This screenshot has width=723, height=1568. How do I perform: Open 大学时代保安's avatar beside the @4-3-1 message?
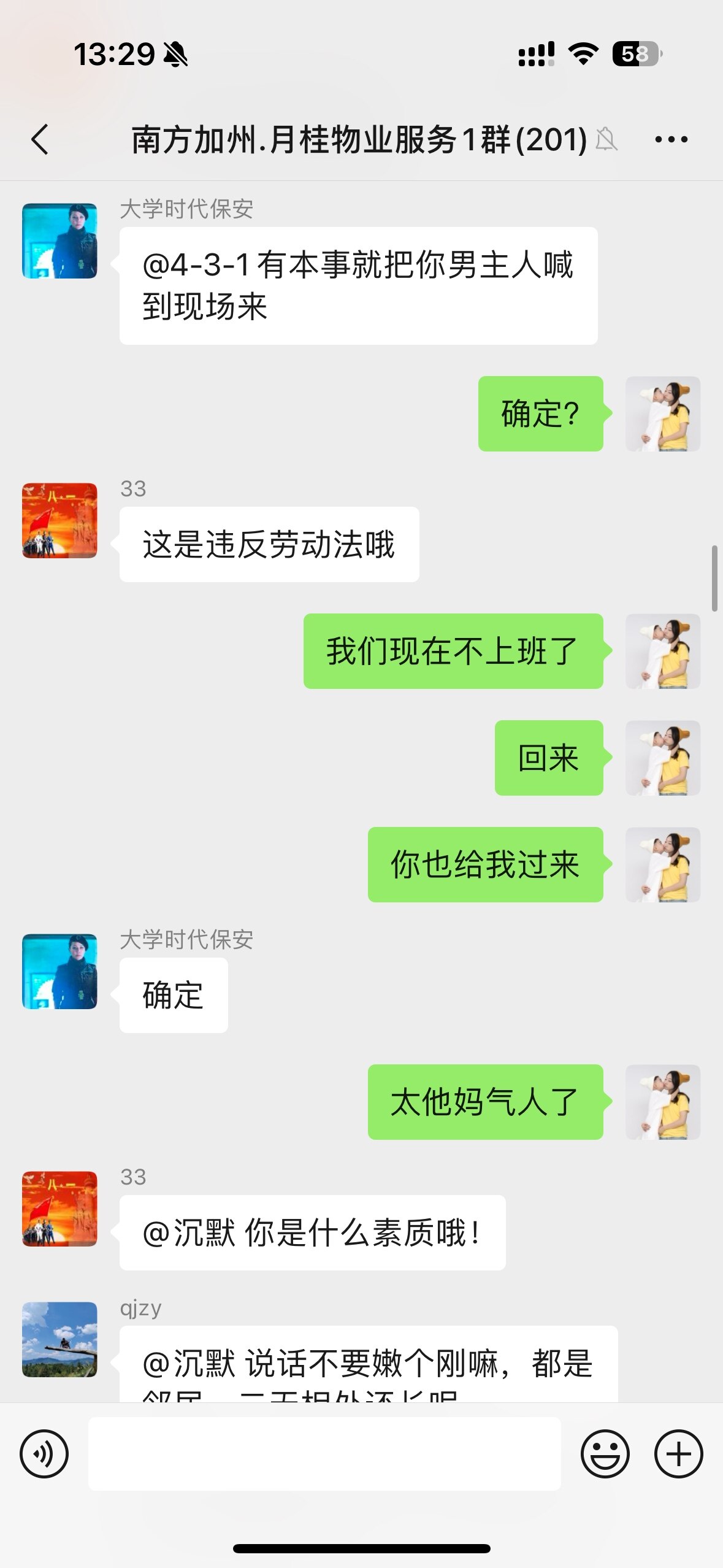59,241
